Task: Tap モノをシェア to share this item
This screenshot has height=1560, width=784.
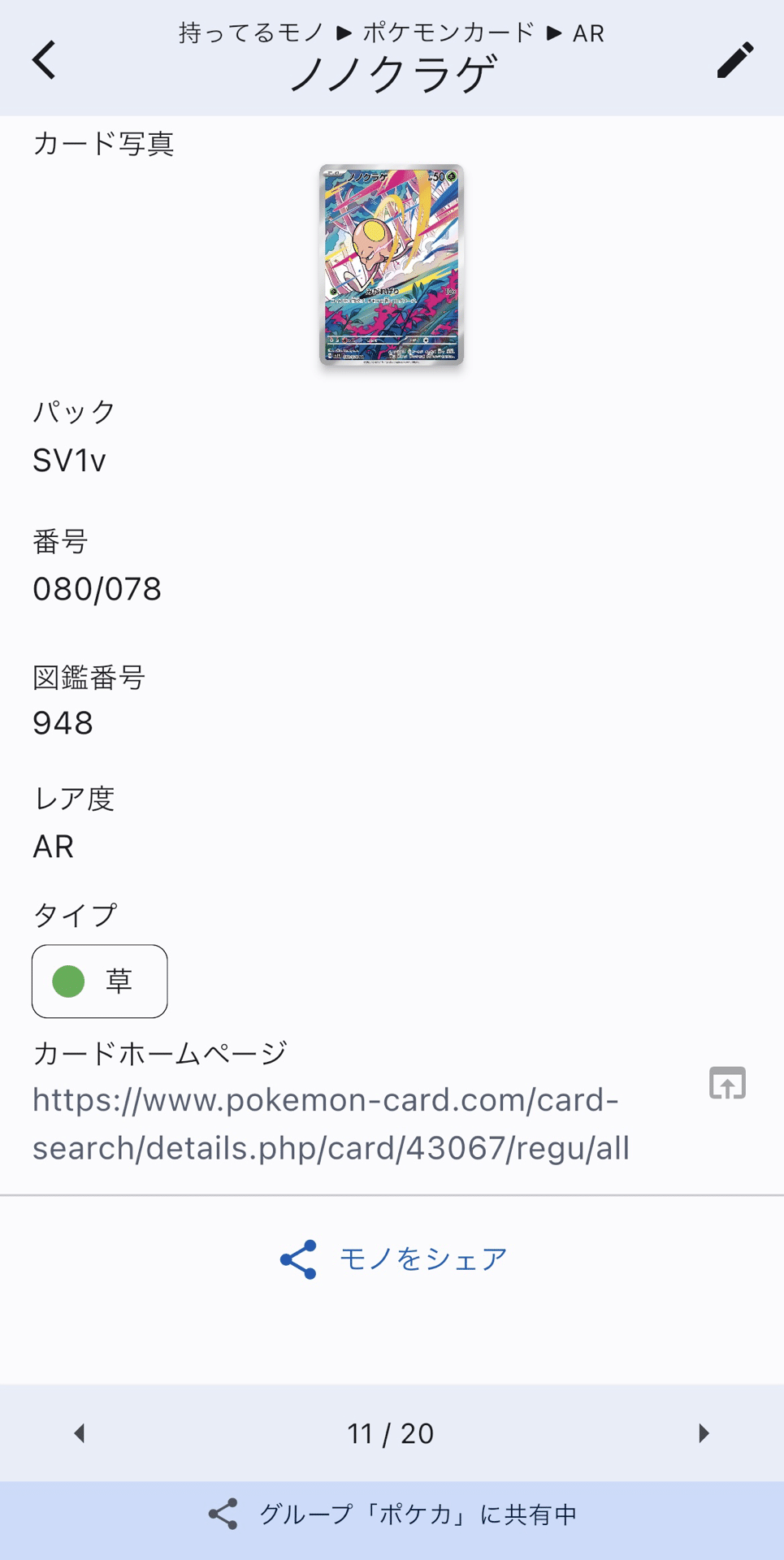Action: point(422,1256)
